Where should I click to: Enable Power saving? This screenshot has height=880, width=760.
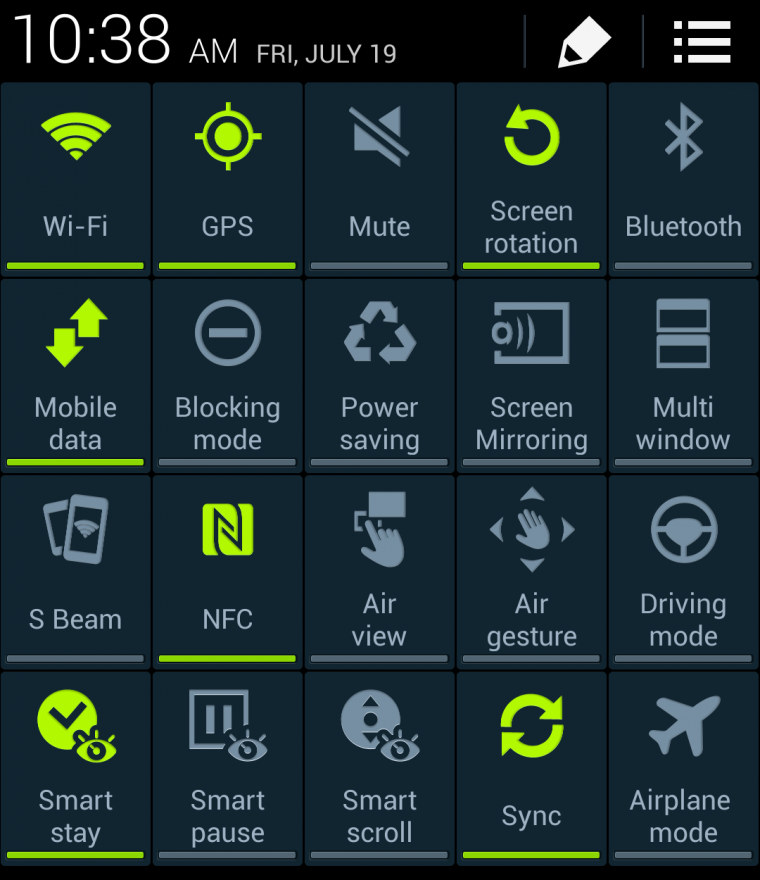[380, 374]
